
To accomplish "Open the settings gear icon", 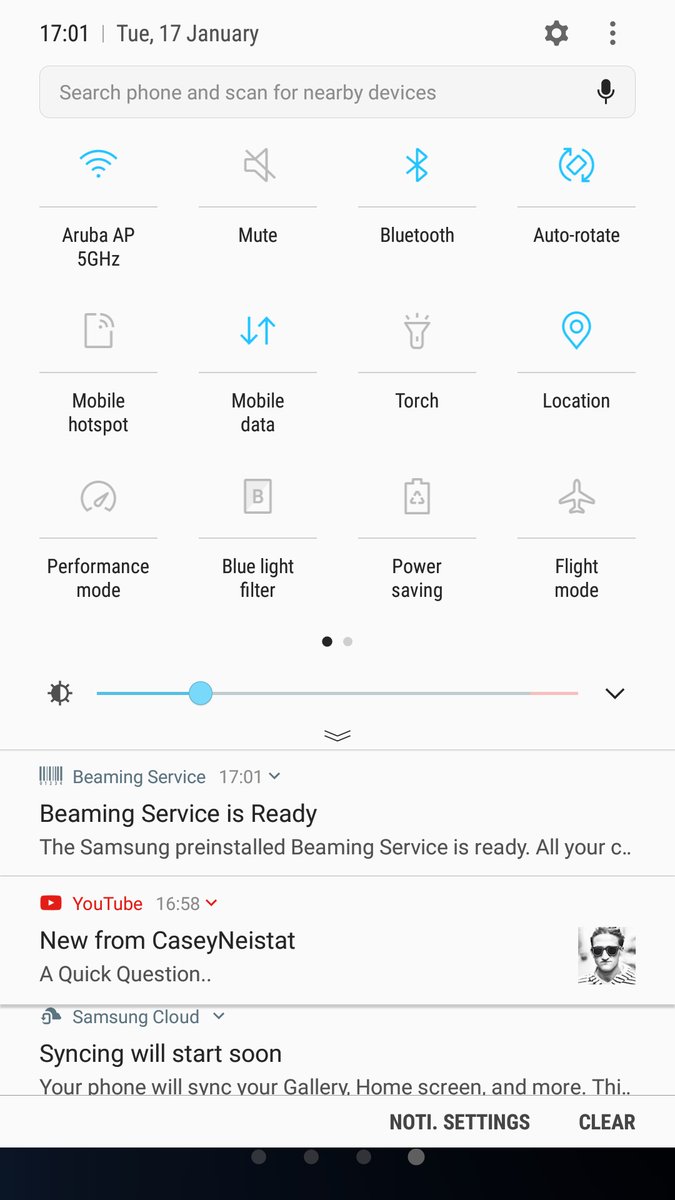I will tap(556, 33).
